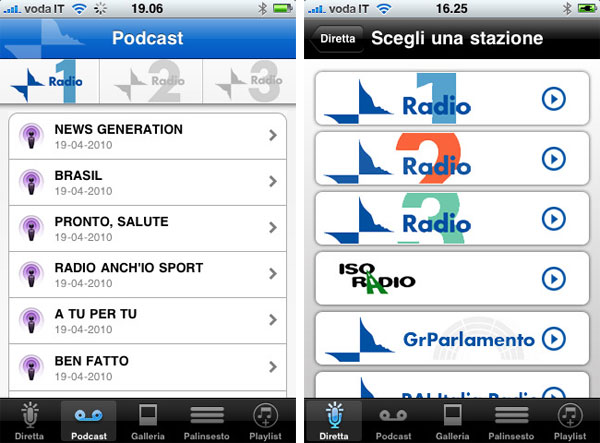
Task: Play the Radio 1 live station
Action: 553,99
